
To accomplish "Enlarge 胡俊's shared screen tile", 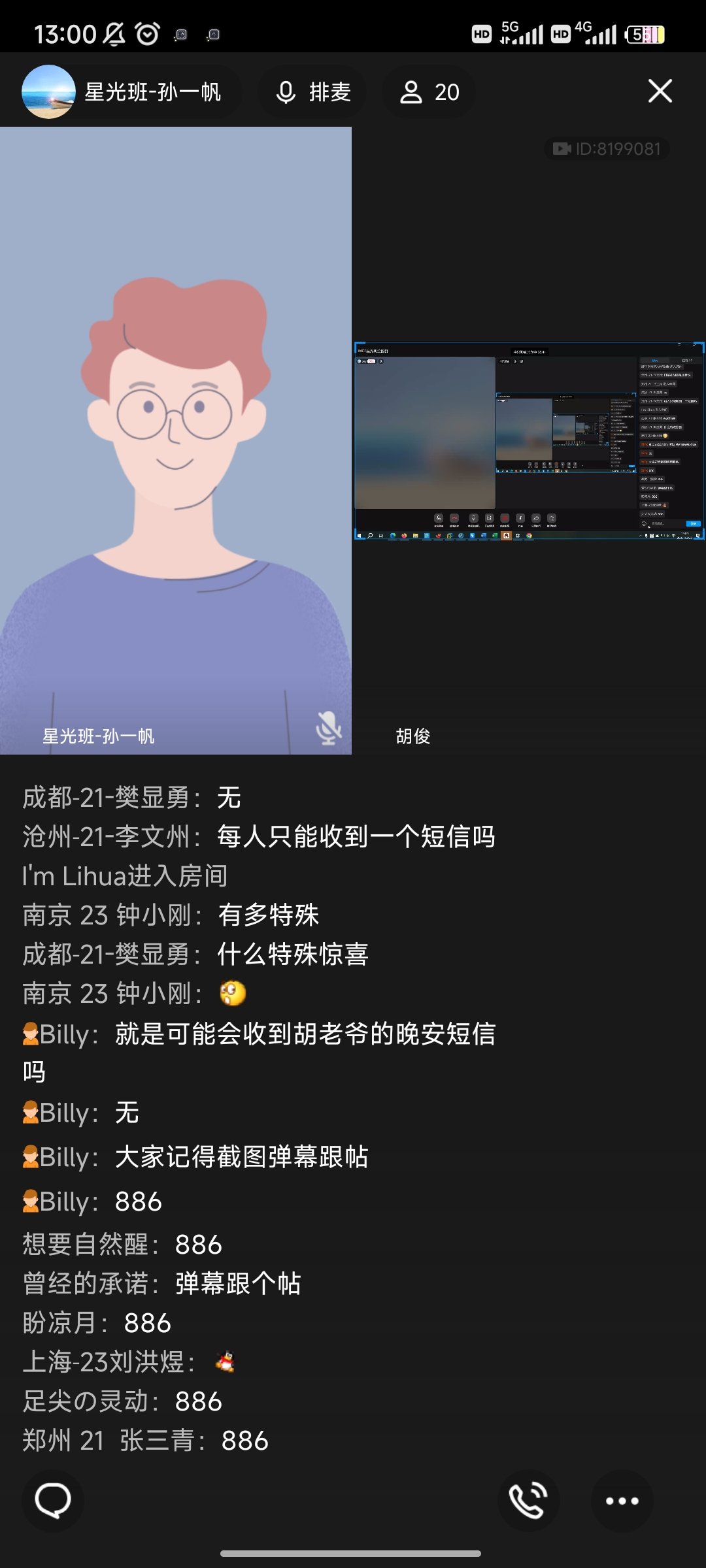I will [529, 440].
